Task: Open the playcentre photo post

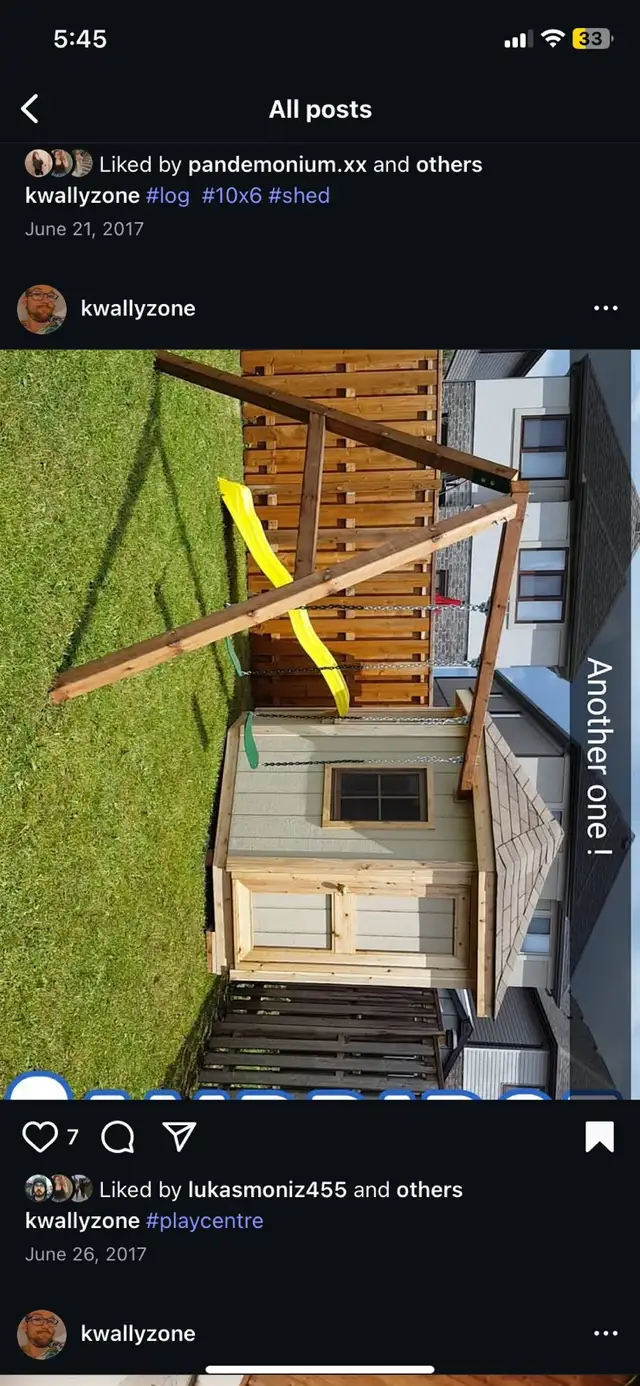Action: [320, 724]
